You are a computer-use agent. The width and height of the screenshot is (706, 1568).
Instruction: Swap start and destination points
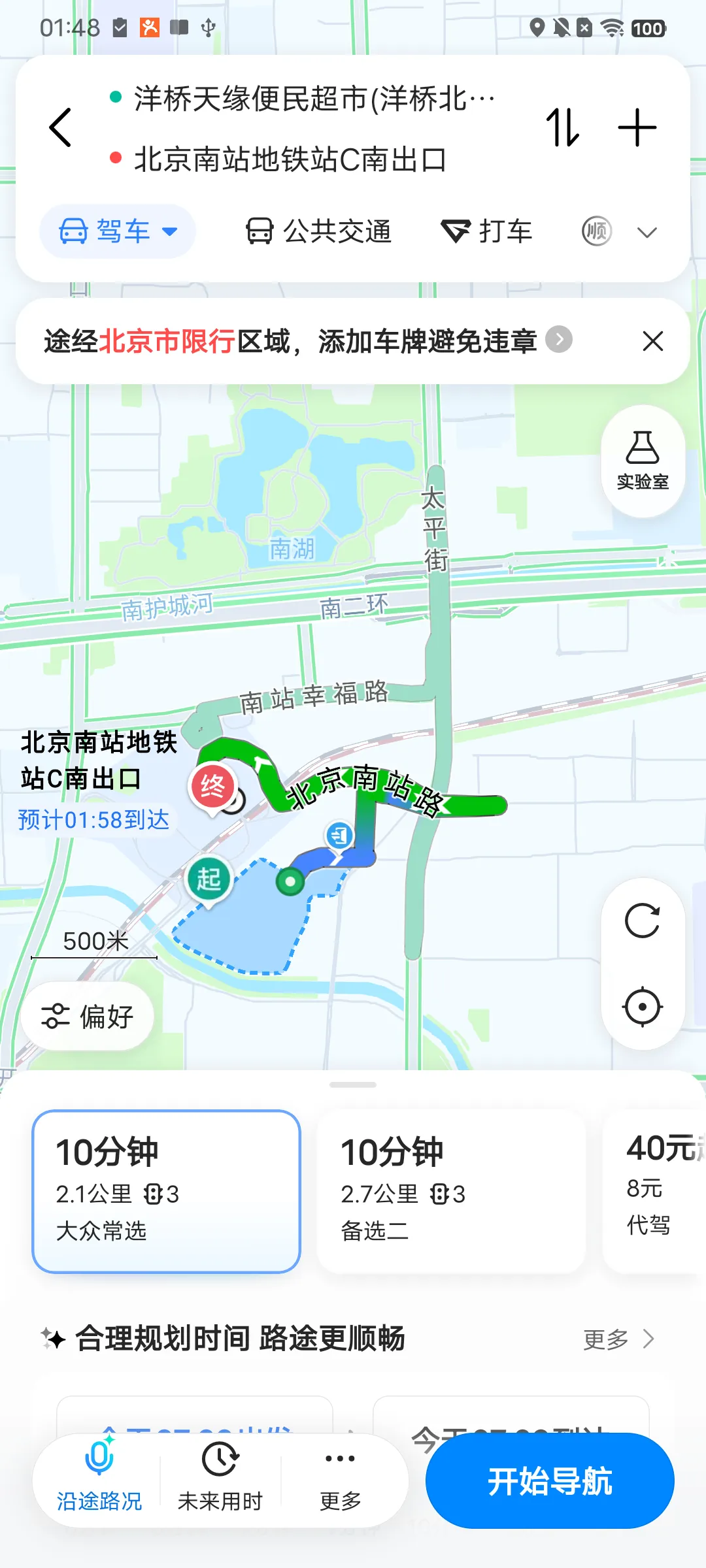point(563,127)
